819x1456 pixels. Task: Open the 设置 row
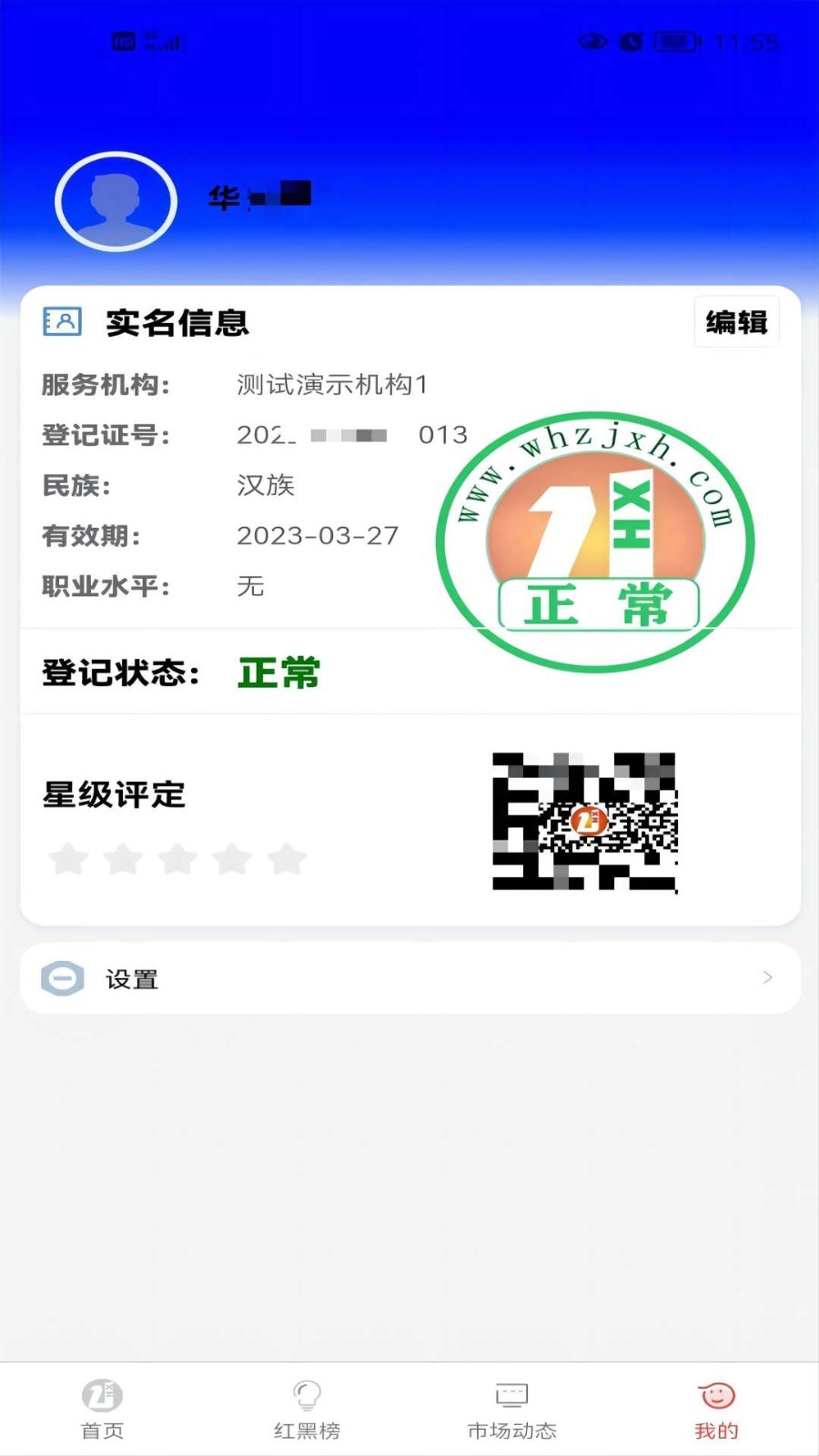tap(410, 978)
